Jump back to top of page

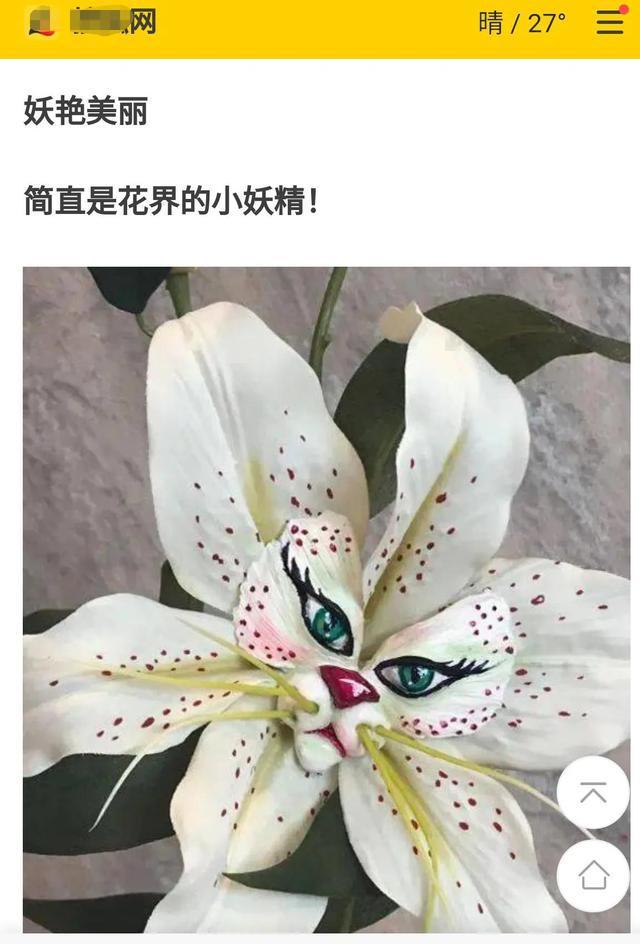(x=592, y=793)
